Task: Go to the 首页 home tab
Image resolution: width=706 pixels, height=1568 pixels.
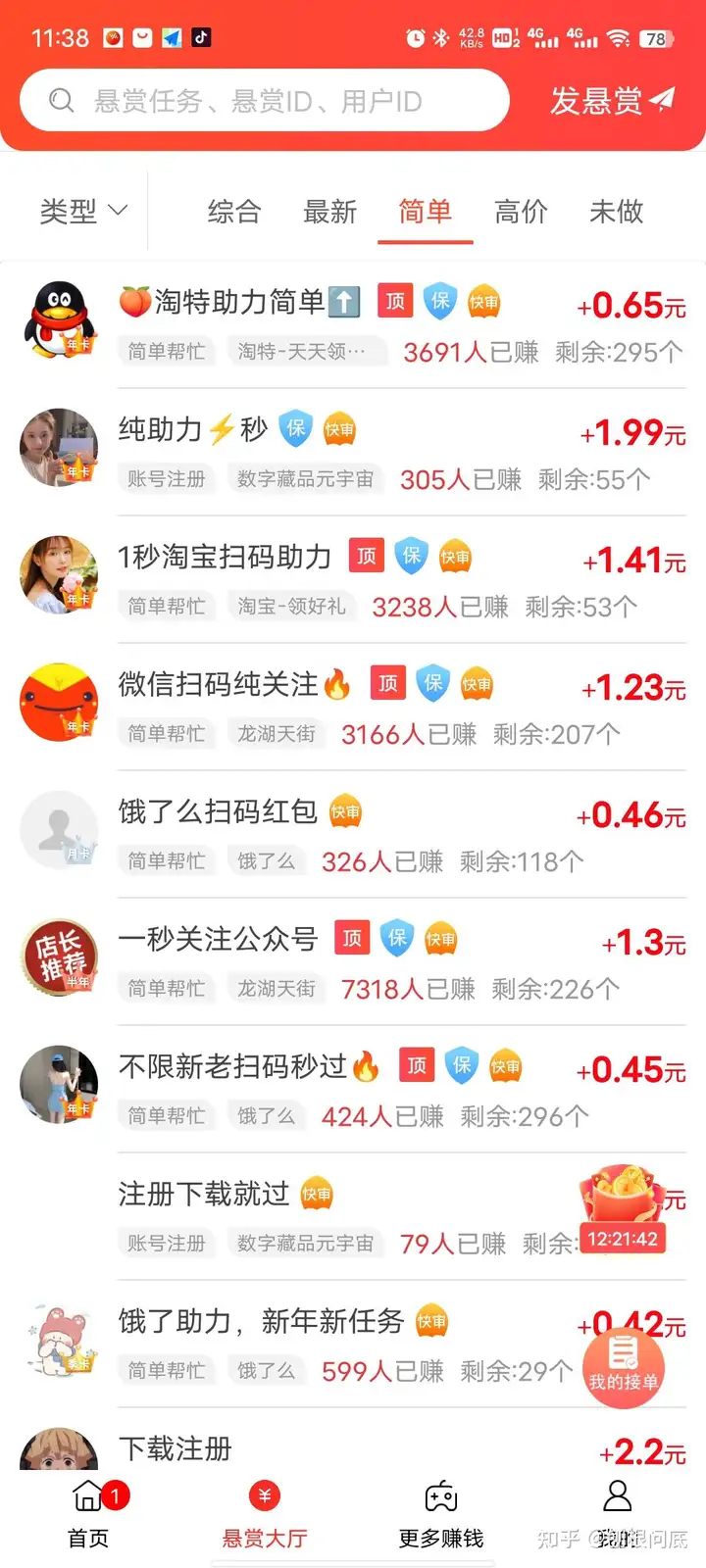Action: (88, 1513)
